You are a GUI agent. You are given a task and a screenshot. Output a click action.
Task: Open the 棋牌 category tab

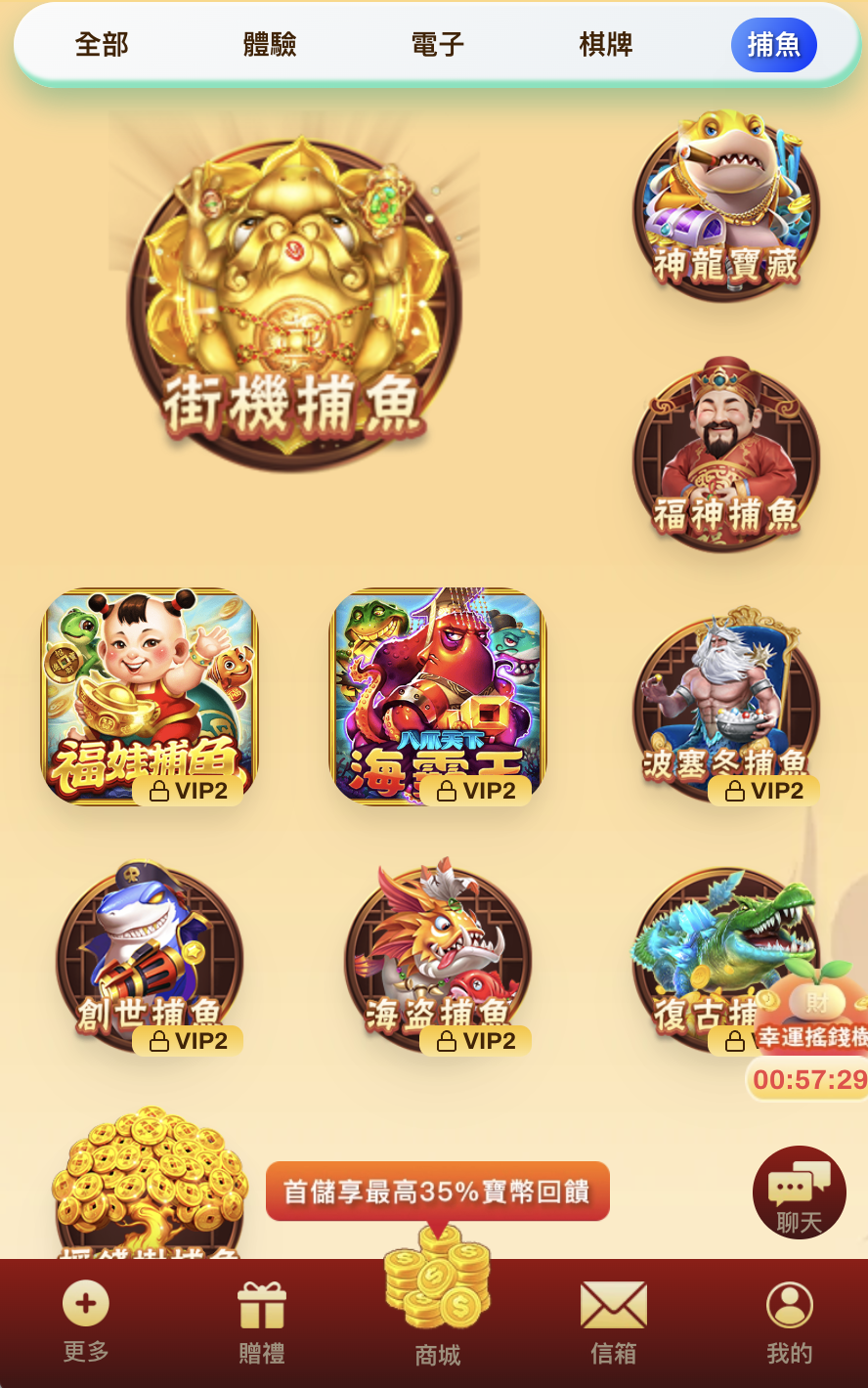(x=605, y=45)
